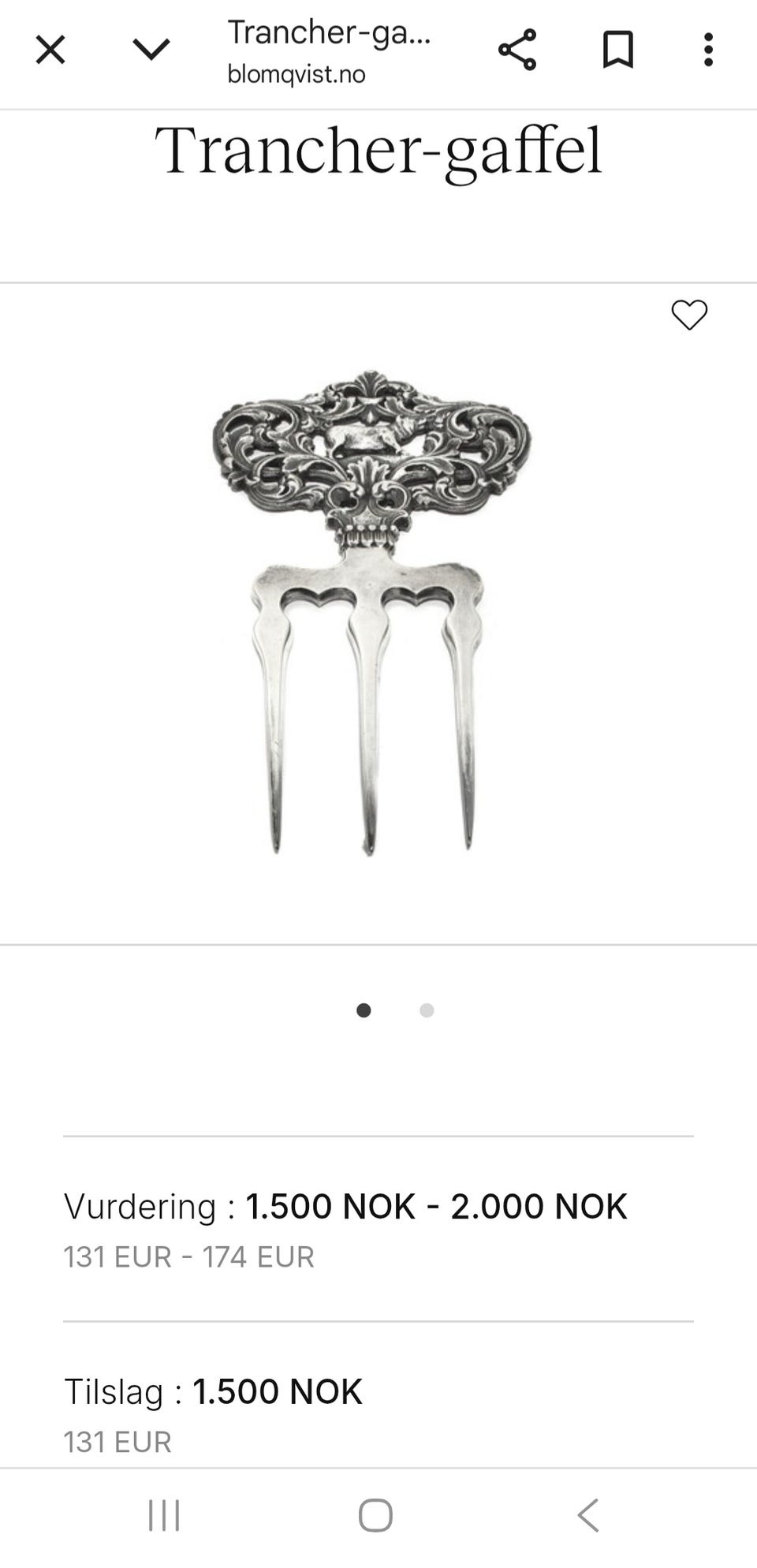
Task: Jump to the second image dot
Action: click(x=427, y=1010)
